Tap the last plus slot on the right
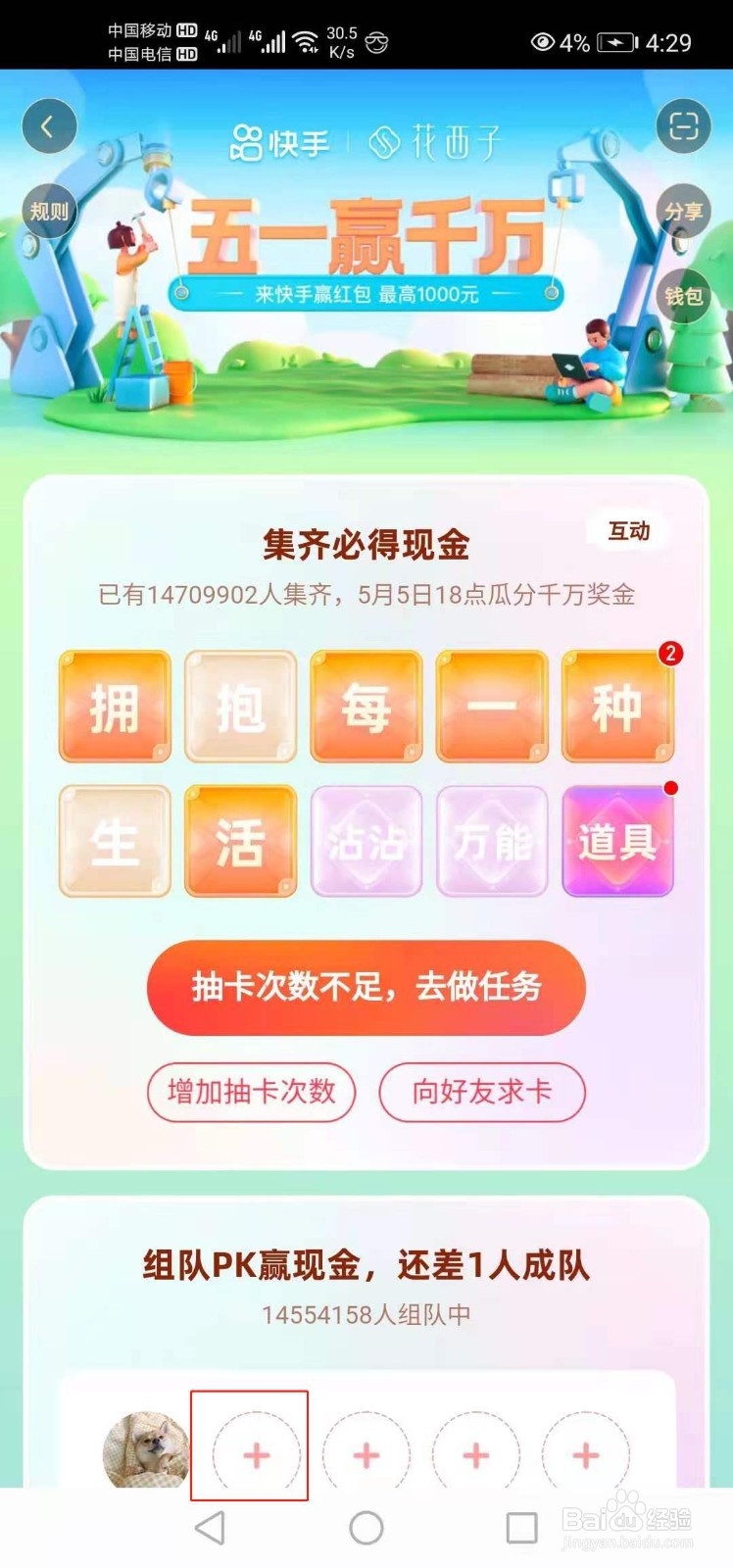 587,1454
